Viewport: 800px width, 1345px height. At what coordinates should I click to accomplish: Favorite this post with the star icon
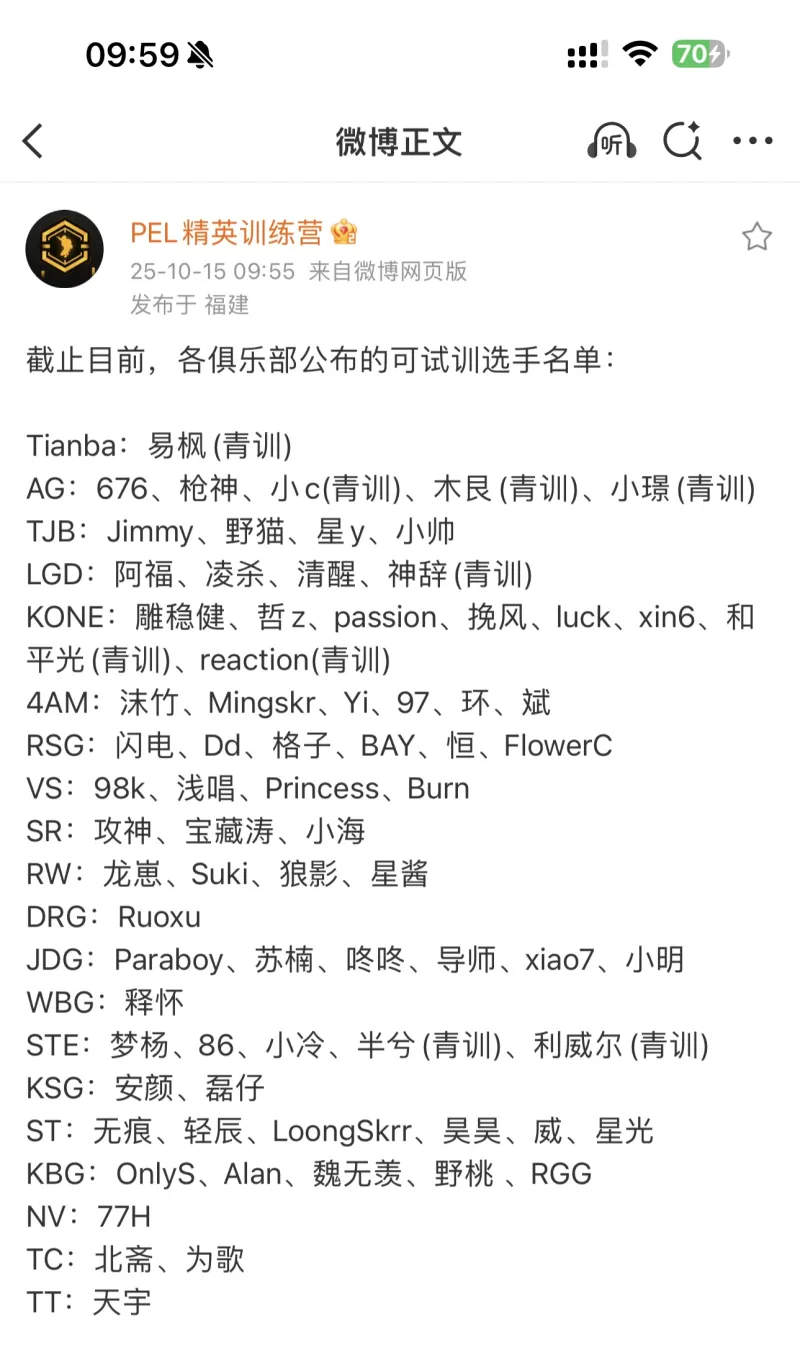(756, 237)
